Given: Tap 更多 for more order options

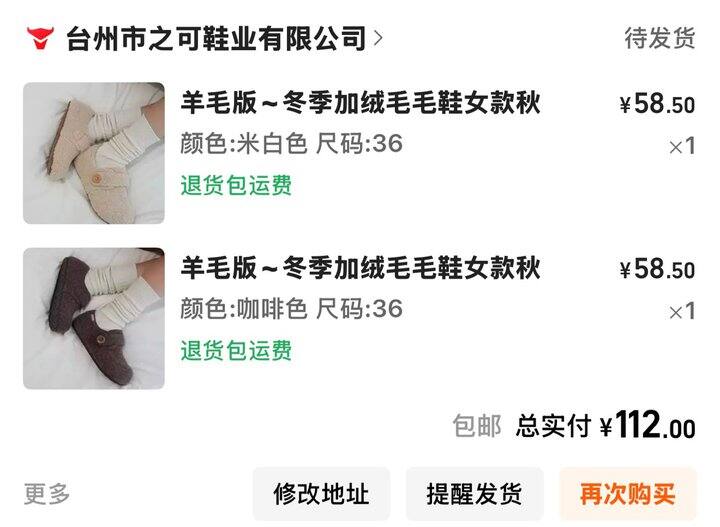Looking at the screenshot, I should click(x=47, y=494).
